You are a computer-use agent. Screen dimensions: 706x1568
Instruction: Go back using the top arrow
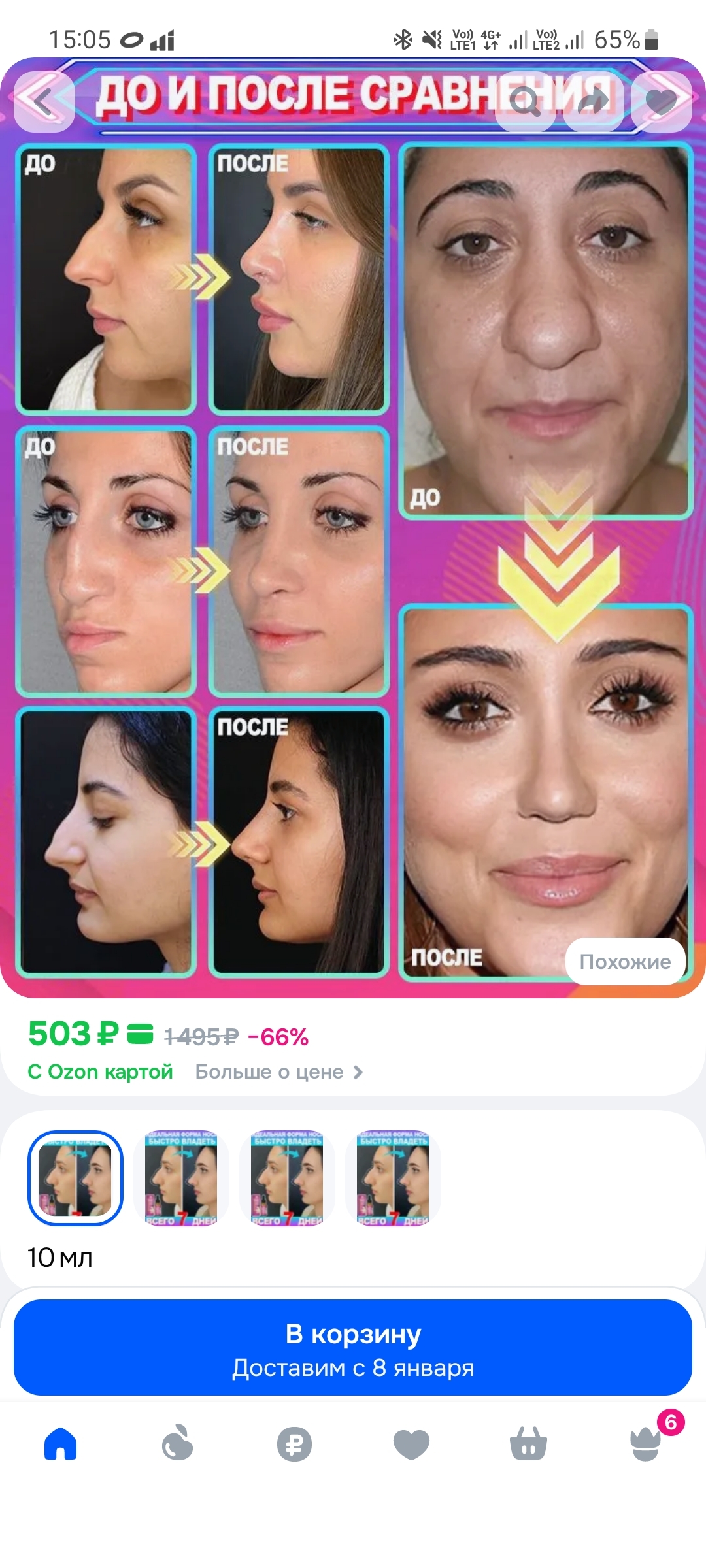click(44, 101)
